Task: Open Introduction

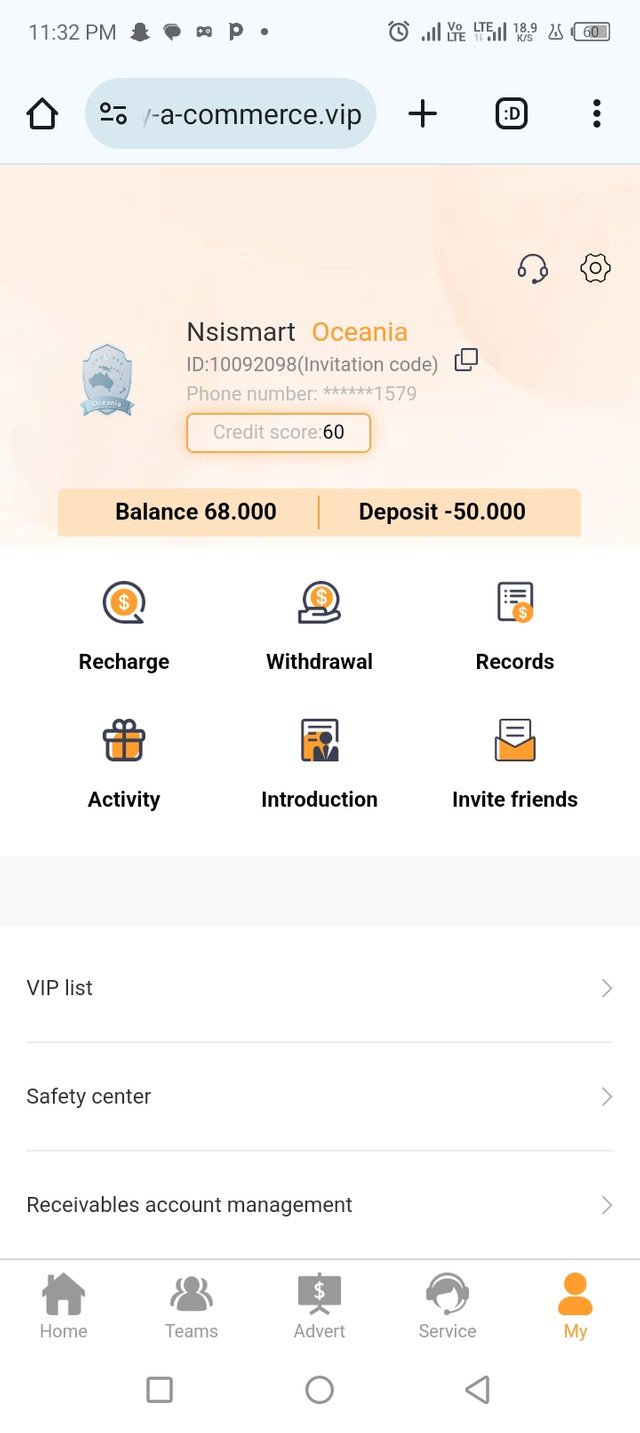Action: pyautogui.click(x=319, y=764)
